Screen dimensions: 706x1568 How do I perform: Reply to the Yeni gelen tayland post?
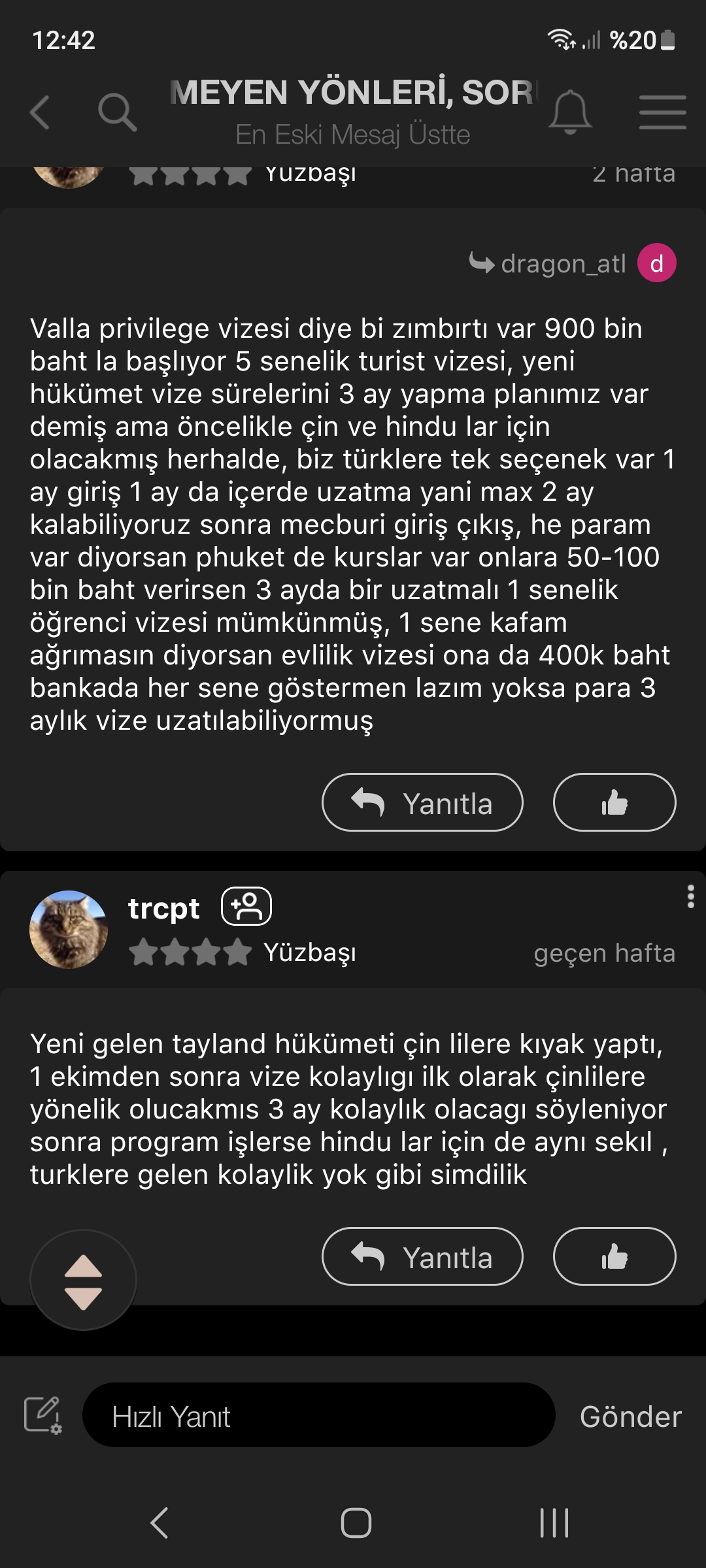422,1256
